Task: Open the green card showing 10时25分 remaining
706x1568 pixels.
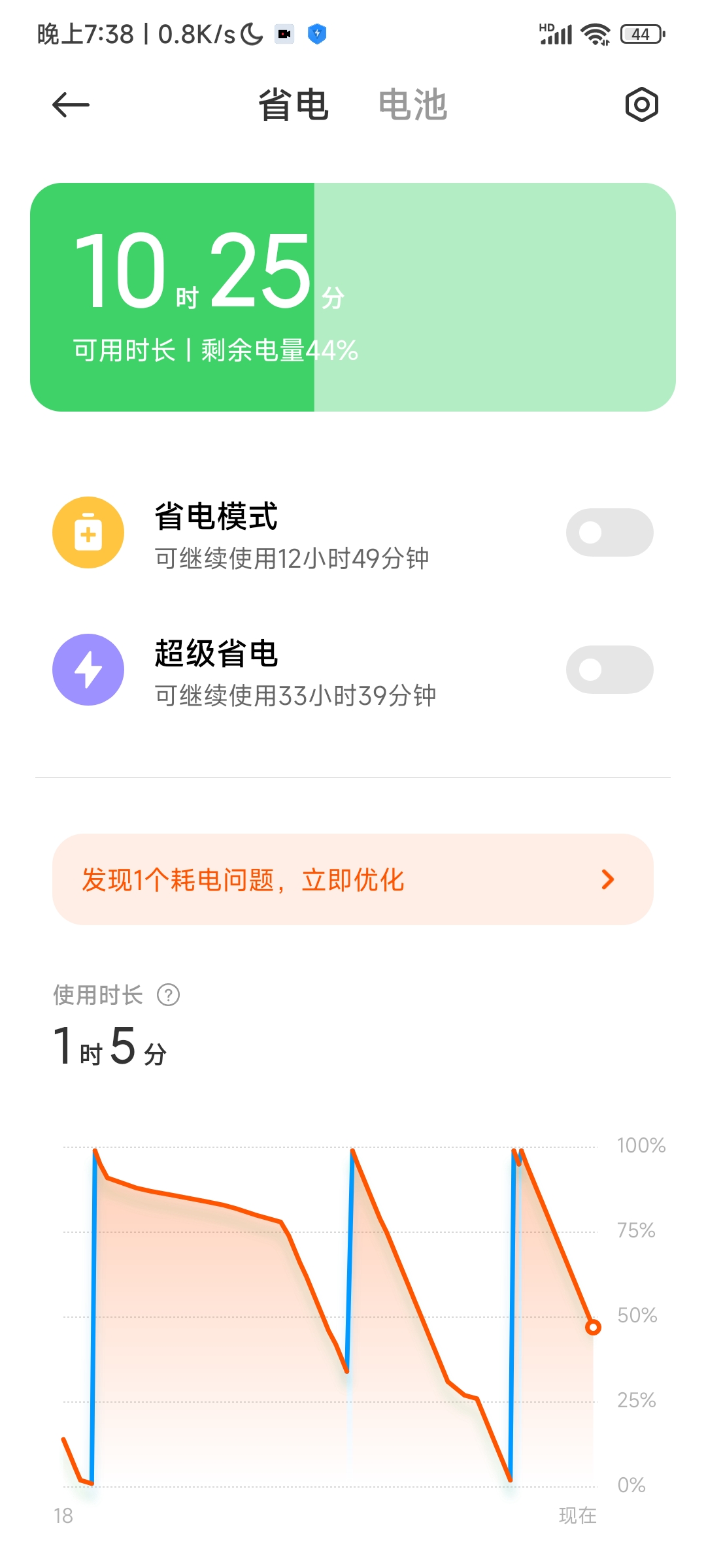Action: pos(353,297)
